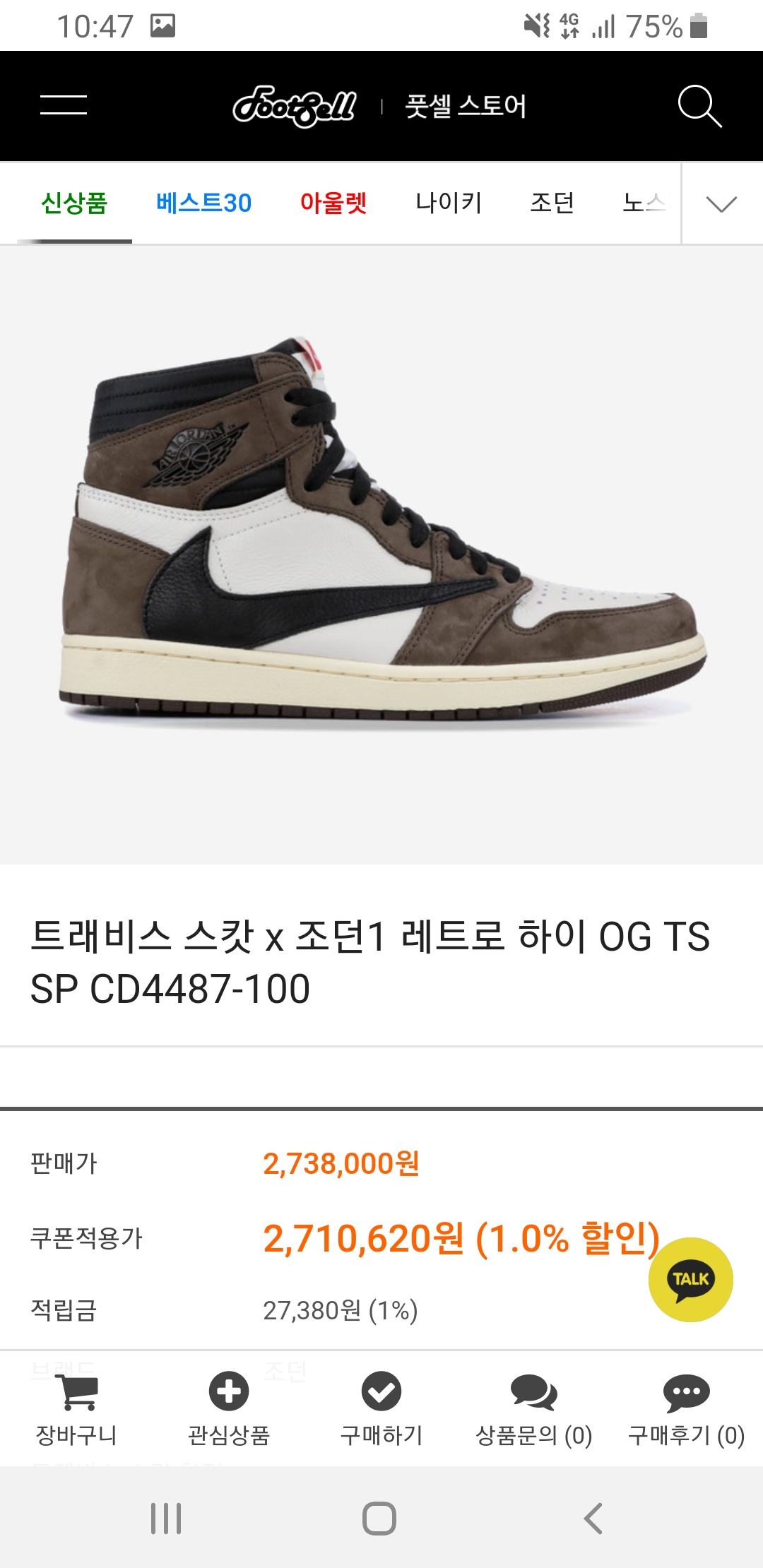Switch to the 베스트30 tab

point(203,203)
